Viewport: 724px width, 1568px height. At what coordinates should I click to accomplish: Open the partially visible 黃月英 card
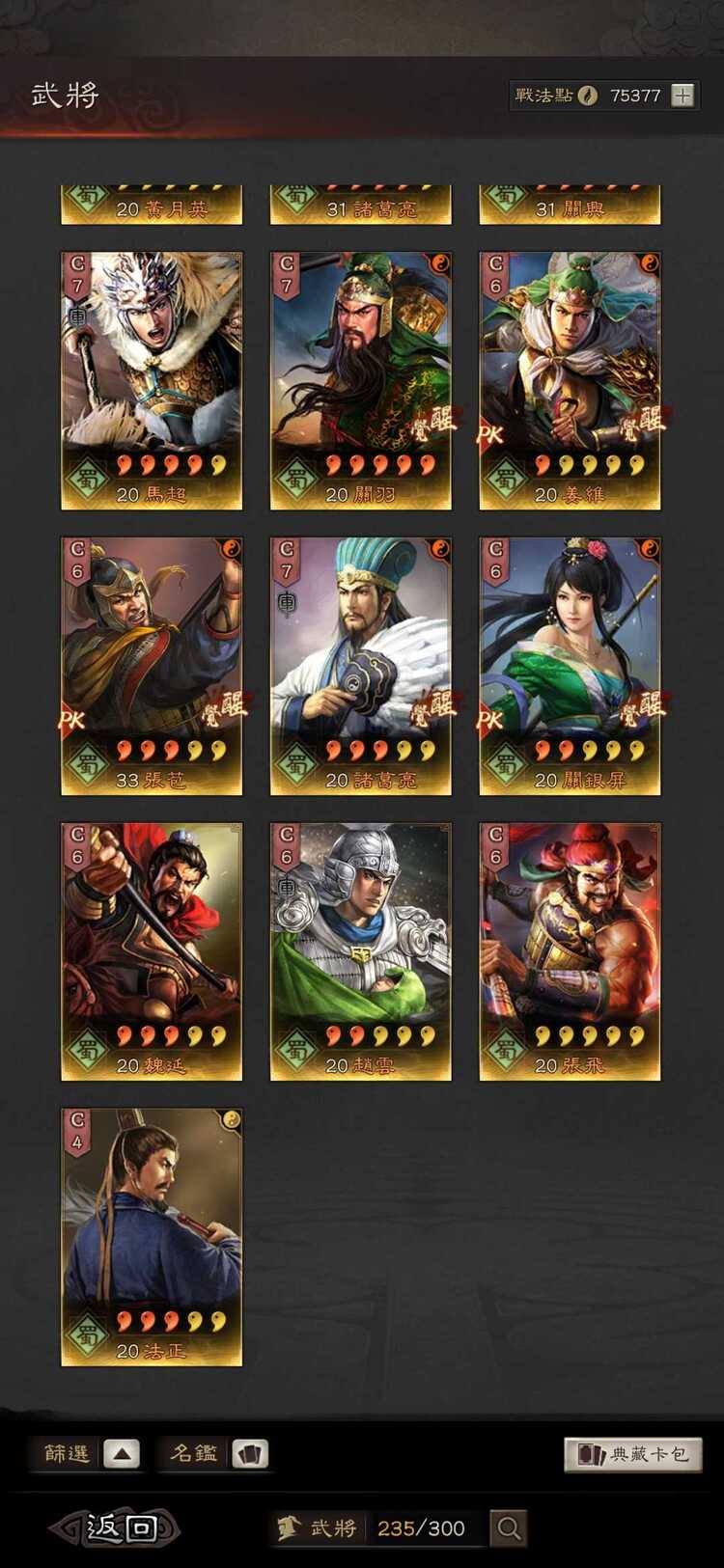(152, 206)
